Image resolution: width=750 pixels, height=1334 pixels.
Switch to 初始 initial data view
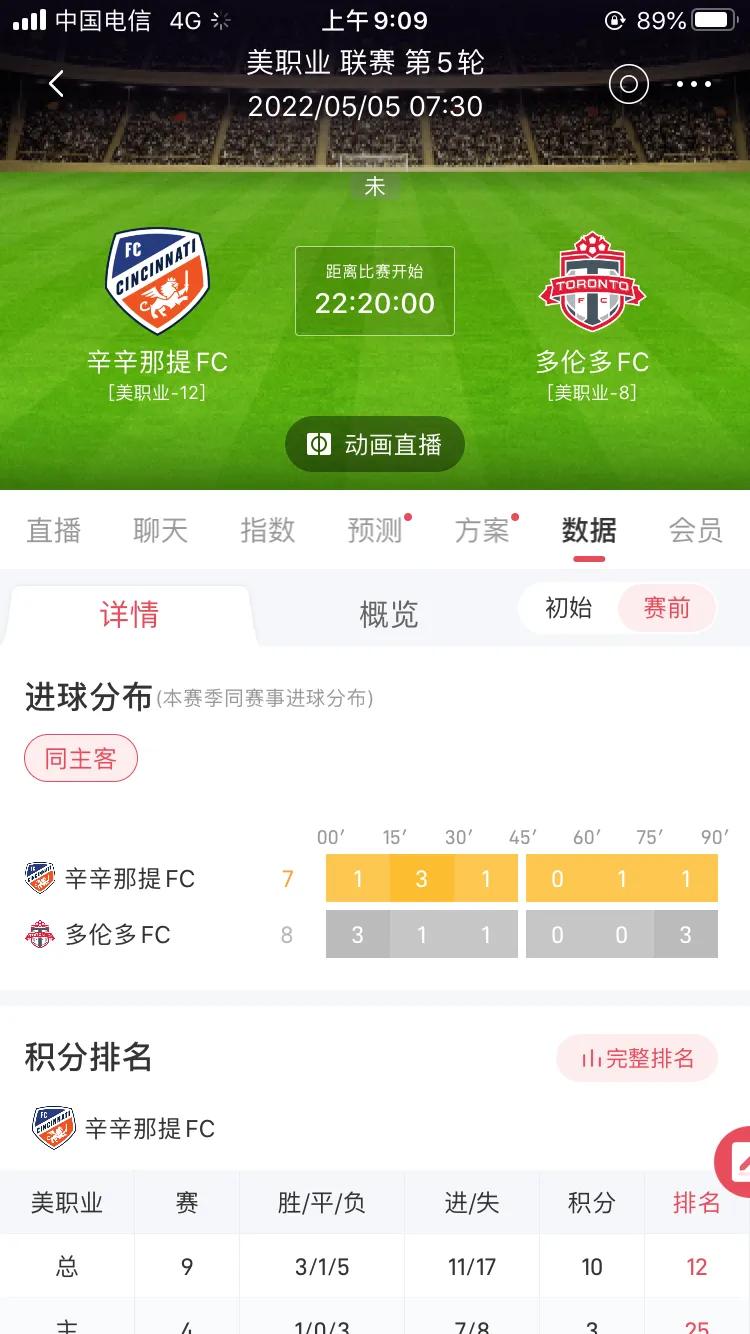(569, 608)
